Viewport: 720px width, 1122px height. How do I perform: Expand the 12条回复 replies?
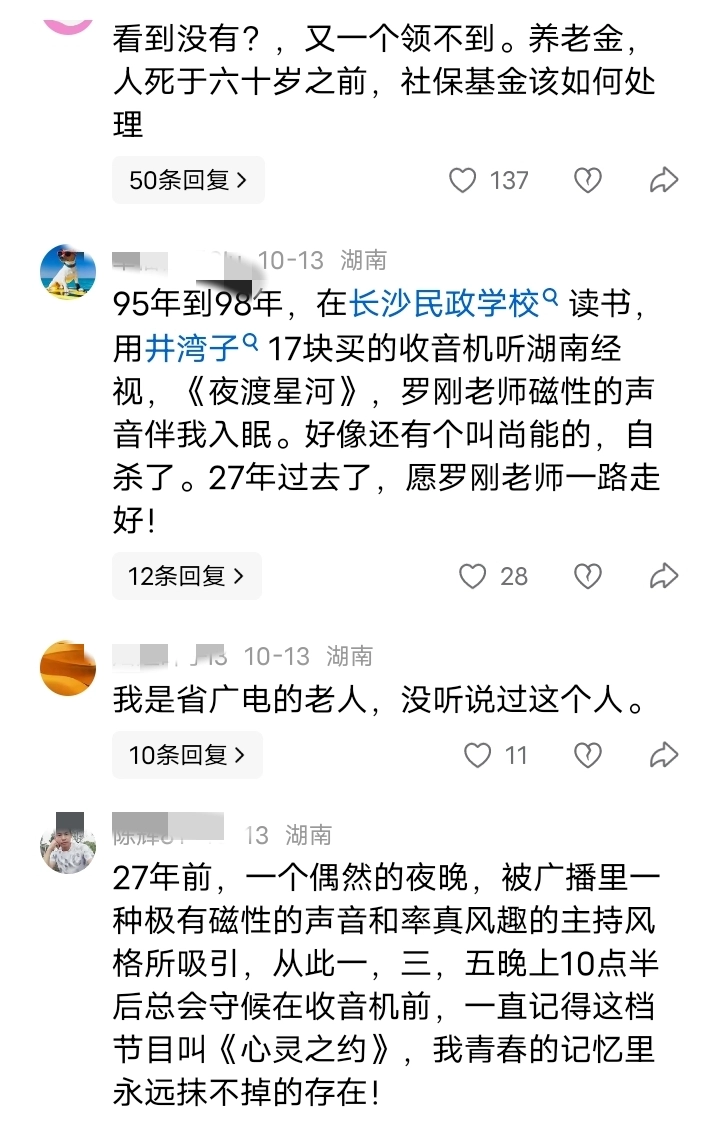point(187,576)
